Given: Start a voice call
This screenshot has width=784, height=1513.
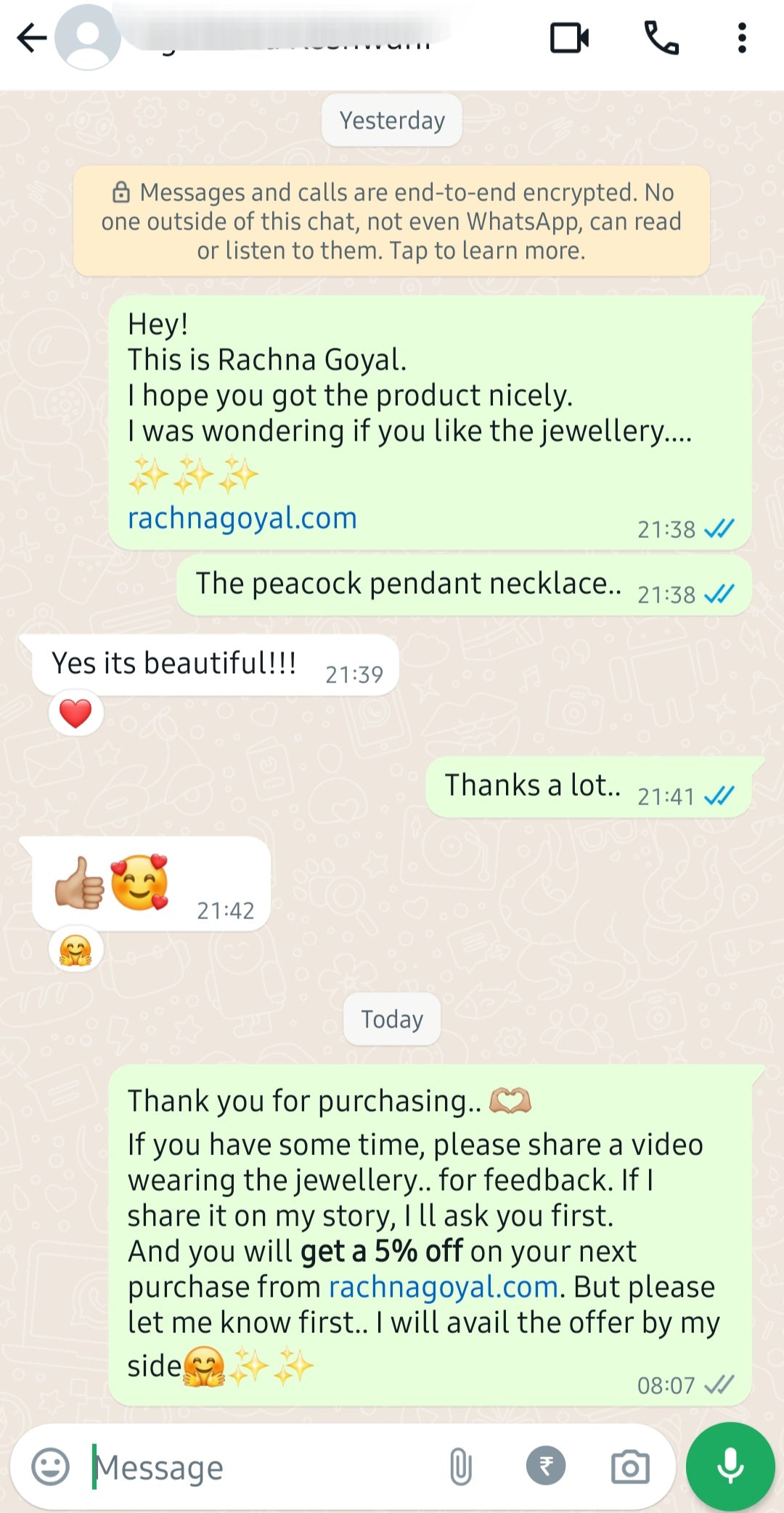Looking at the screenshot, I should point(661,38).
